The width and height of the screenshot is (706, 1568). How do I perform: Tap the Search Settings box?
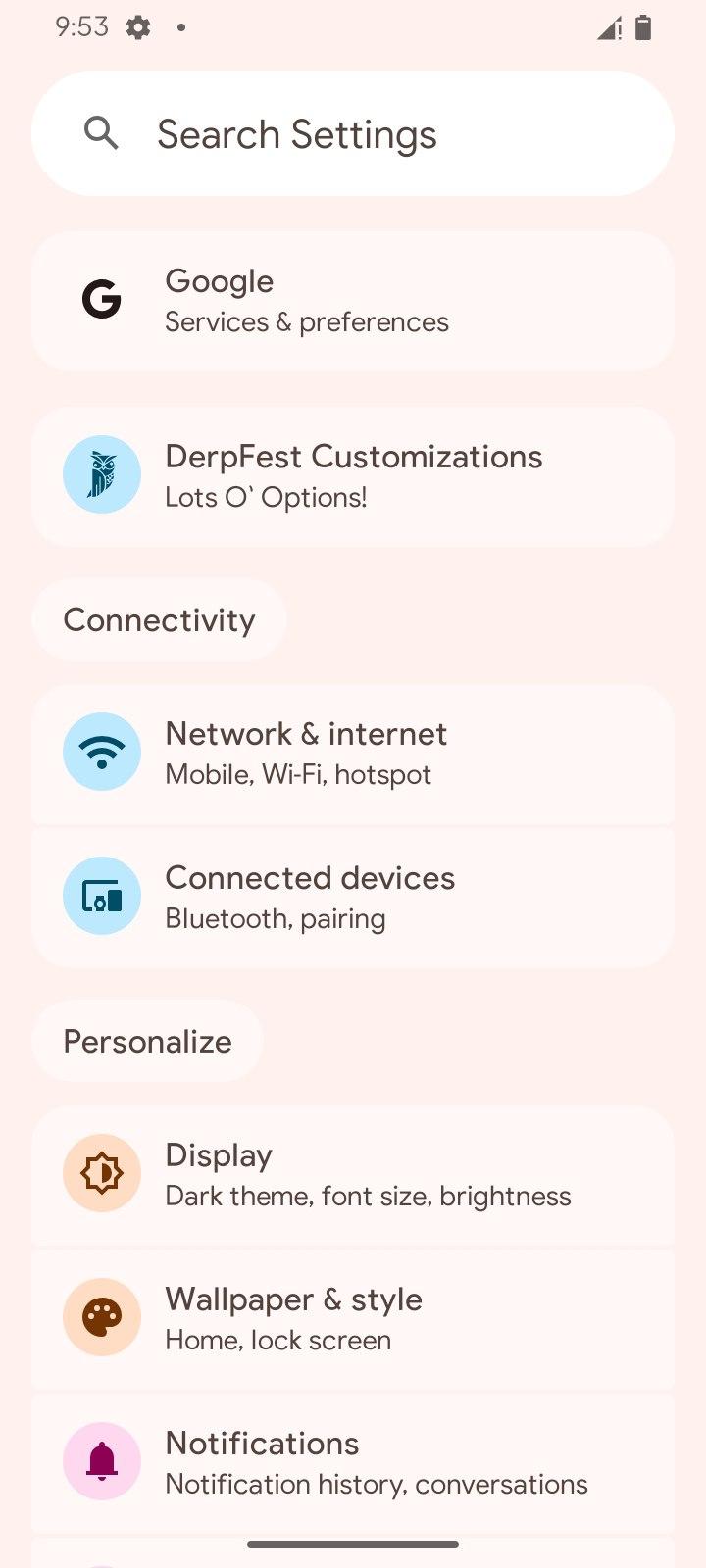point(353,133)
